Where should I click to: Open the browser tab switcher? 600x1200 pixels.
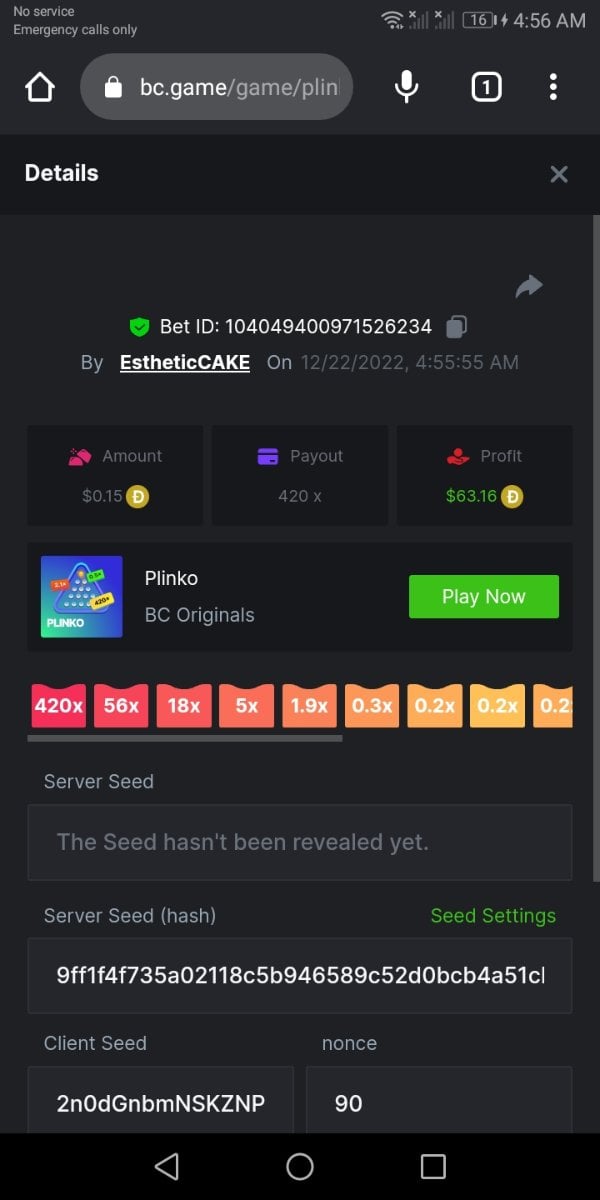tap(485, 88)
